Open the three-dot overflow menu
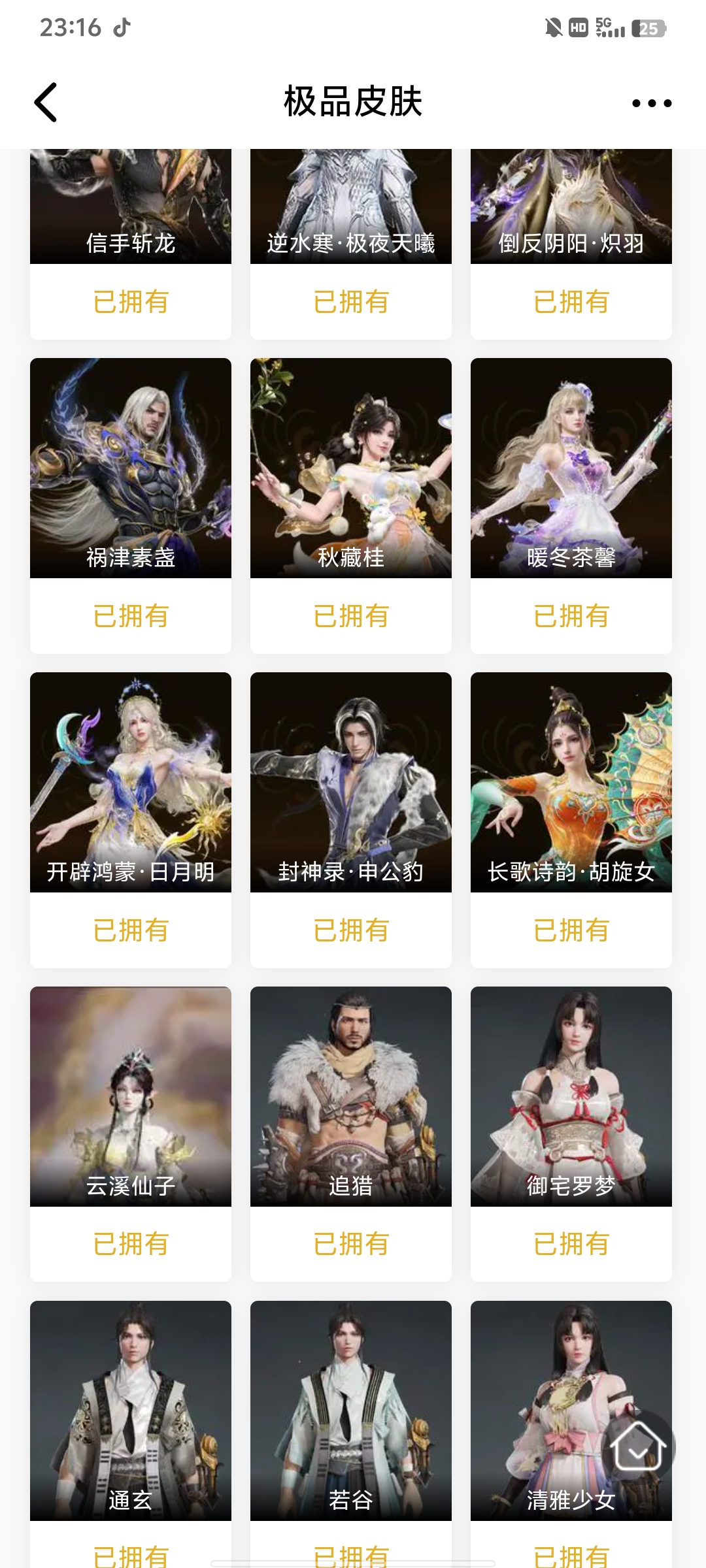706x1568 pixels. coord(651,103)
